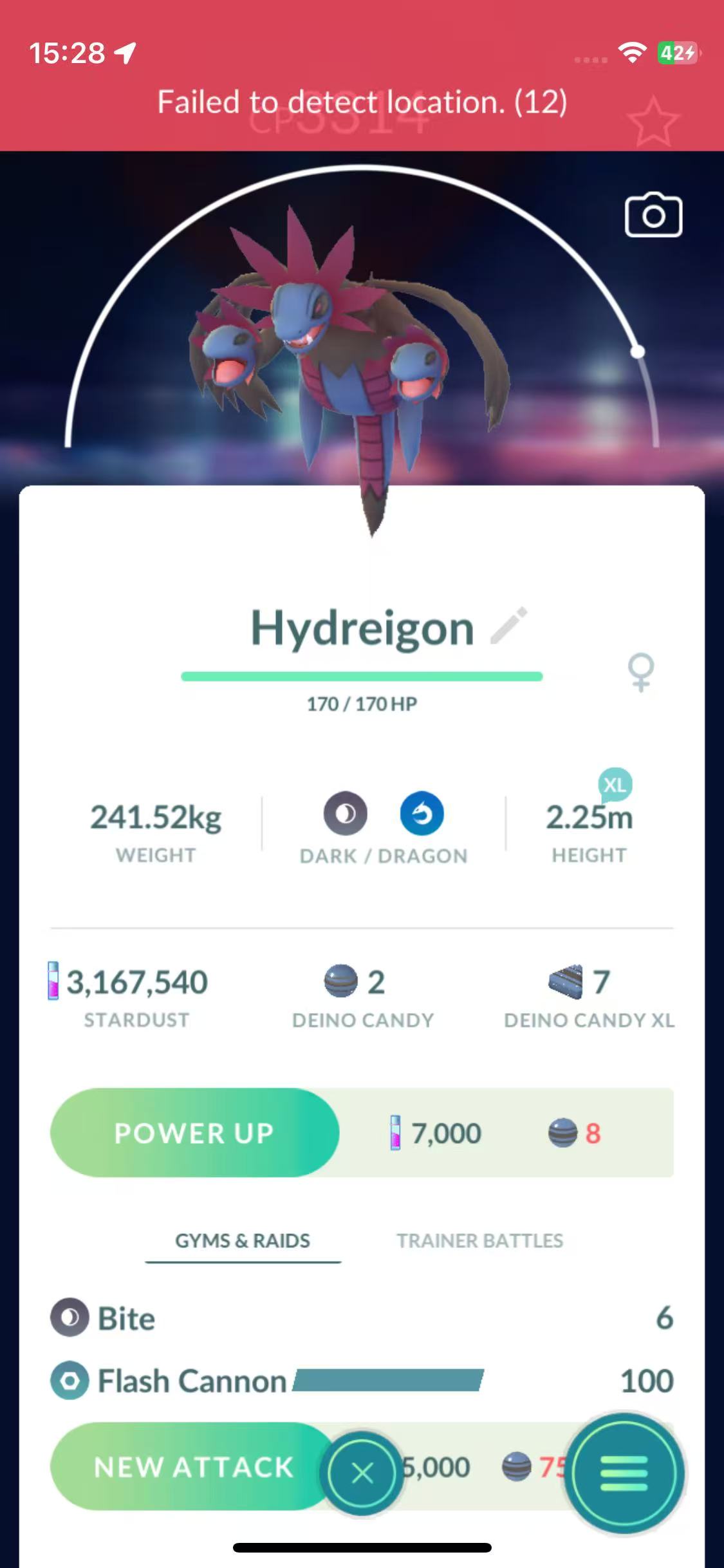Unlock a new attack
The image size is (724, 1568).
193,1467
